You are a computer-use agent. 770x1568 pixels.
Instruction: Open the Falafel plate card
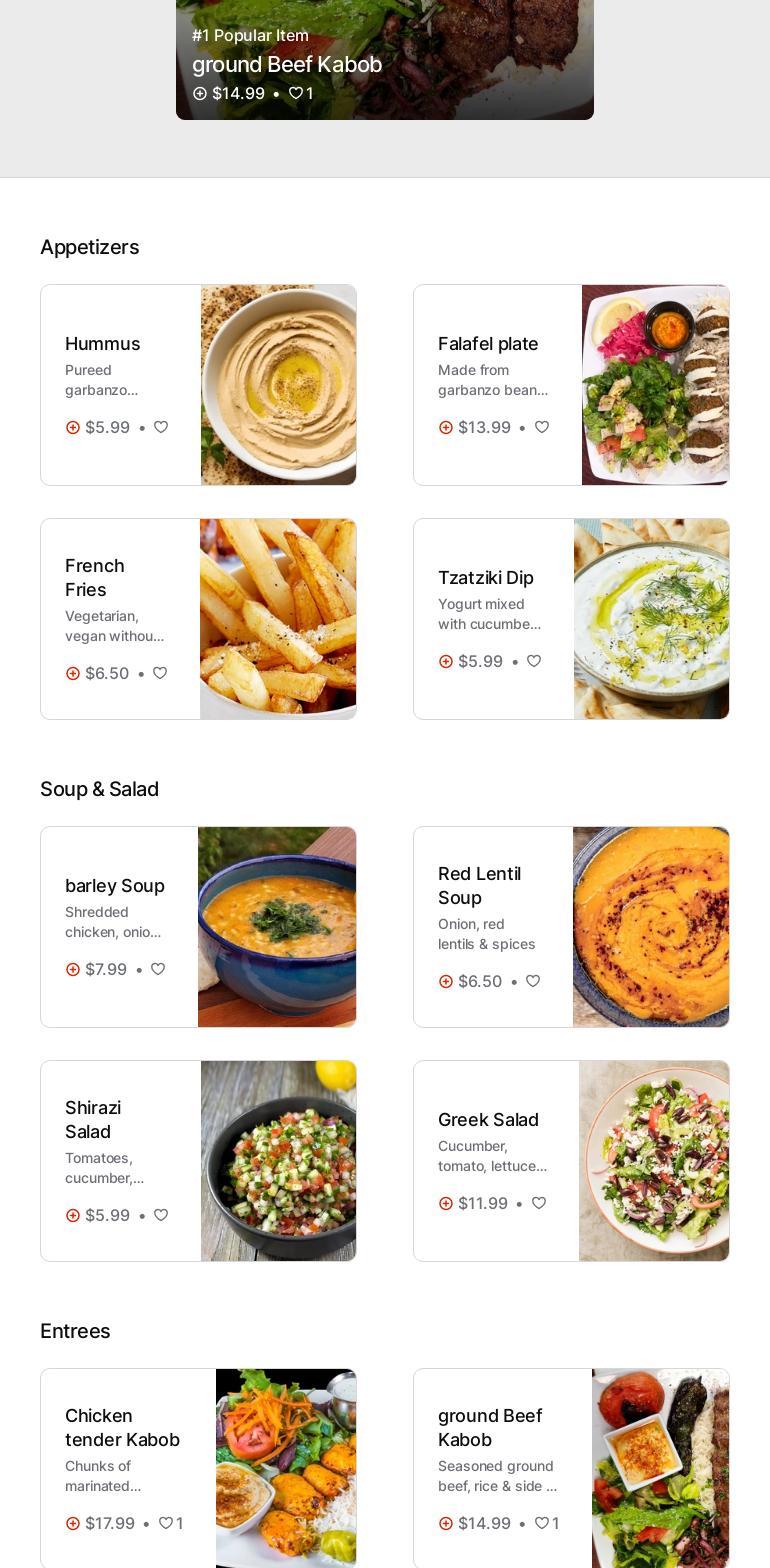[x=571, y=385]
